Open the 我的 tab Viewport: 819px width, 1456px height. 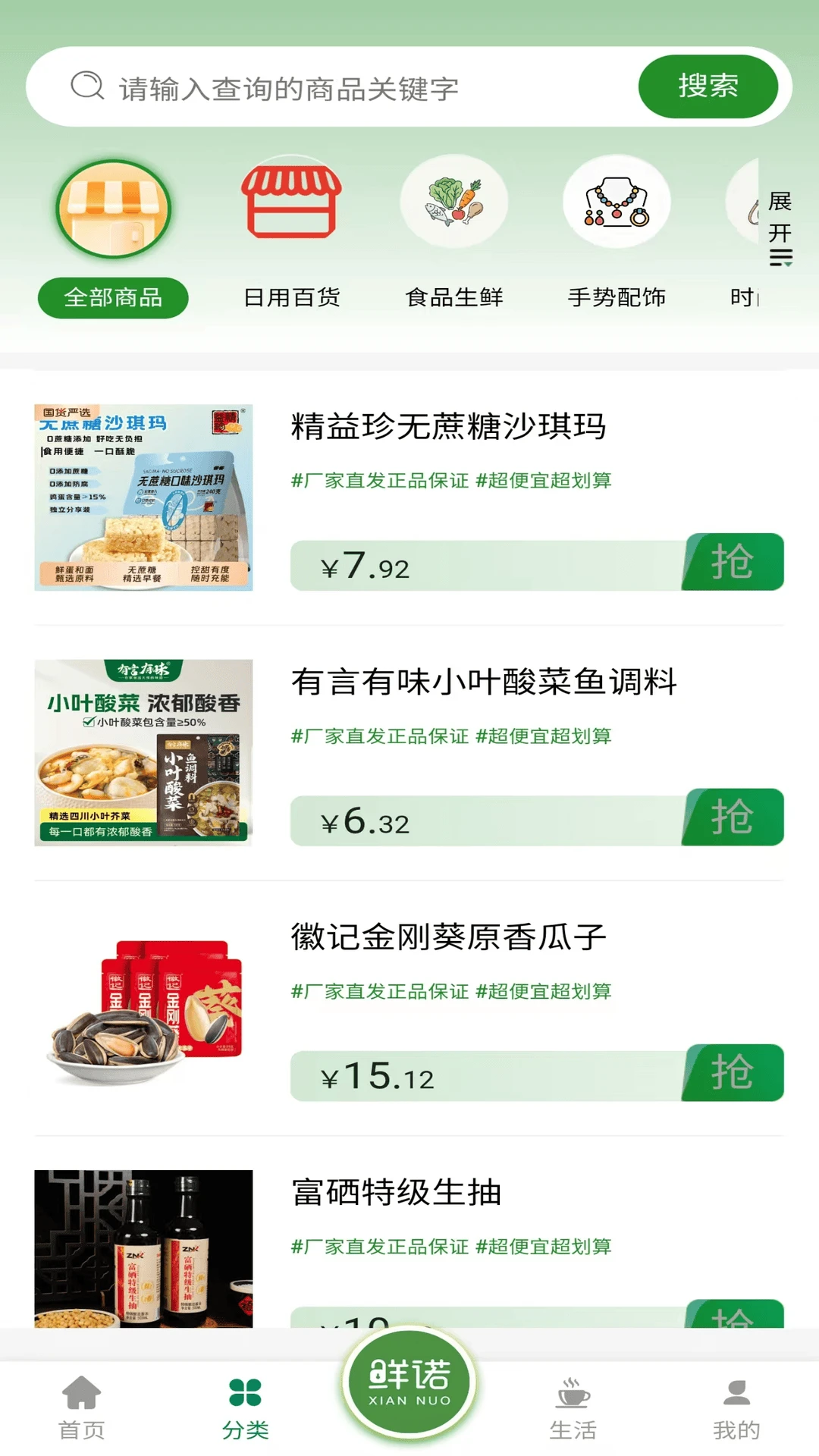pyautogui.click(x=736, y=1407)
